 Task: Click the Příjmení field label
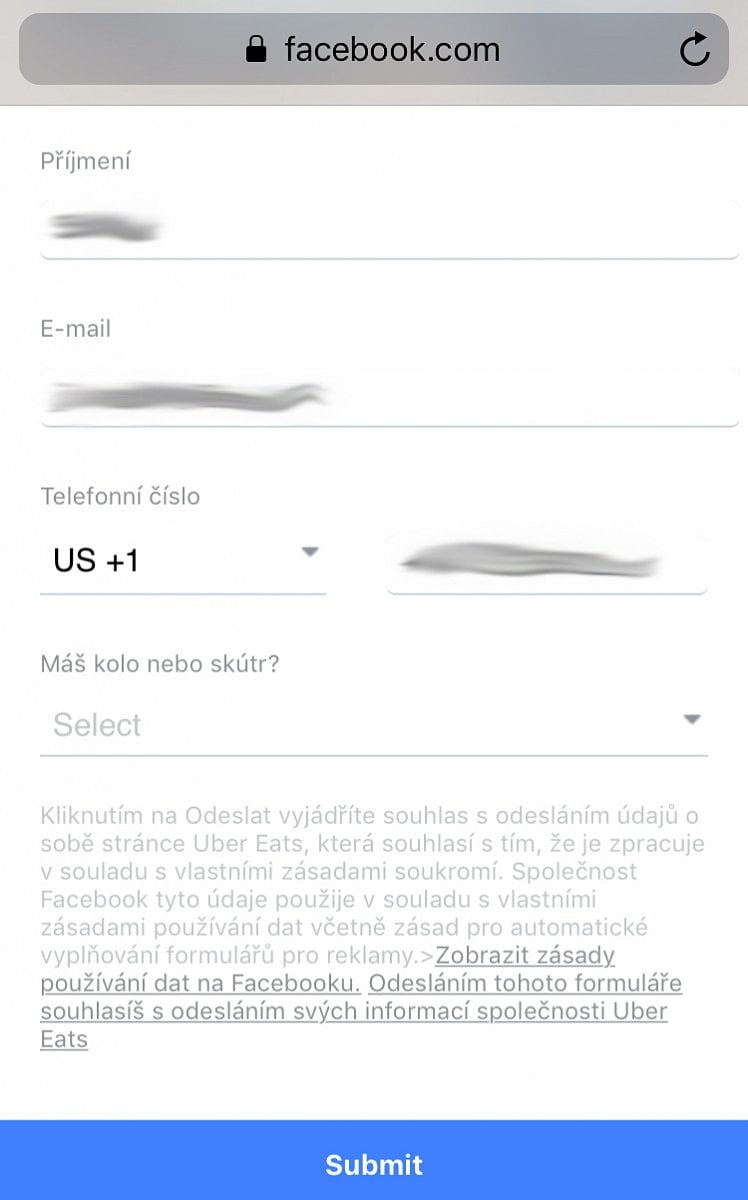[x=84, y=161]
